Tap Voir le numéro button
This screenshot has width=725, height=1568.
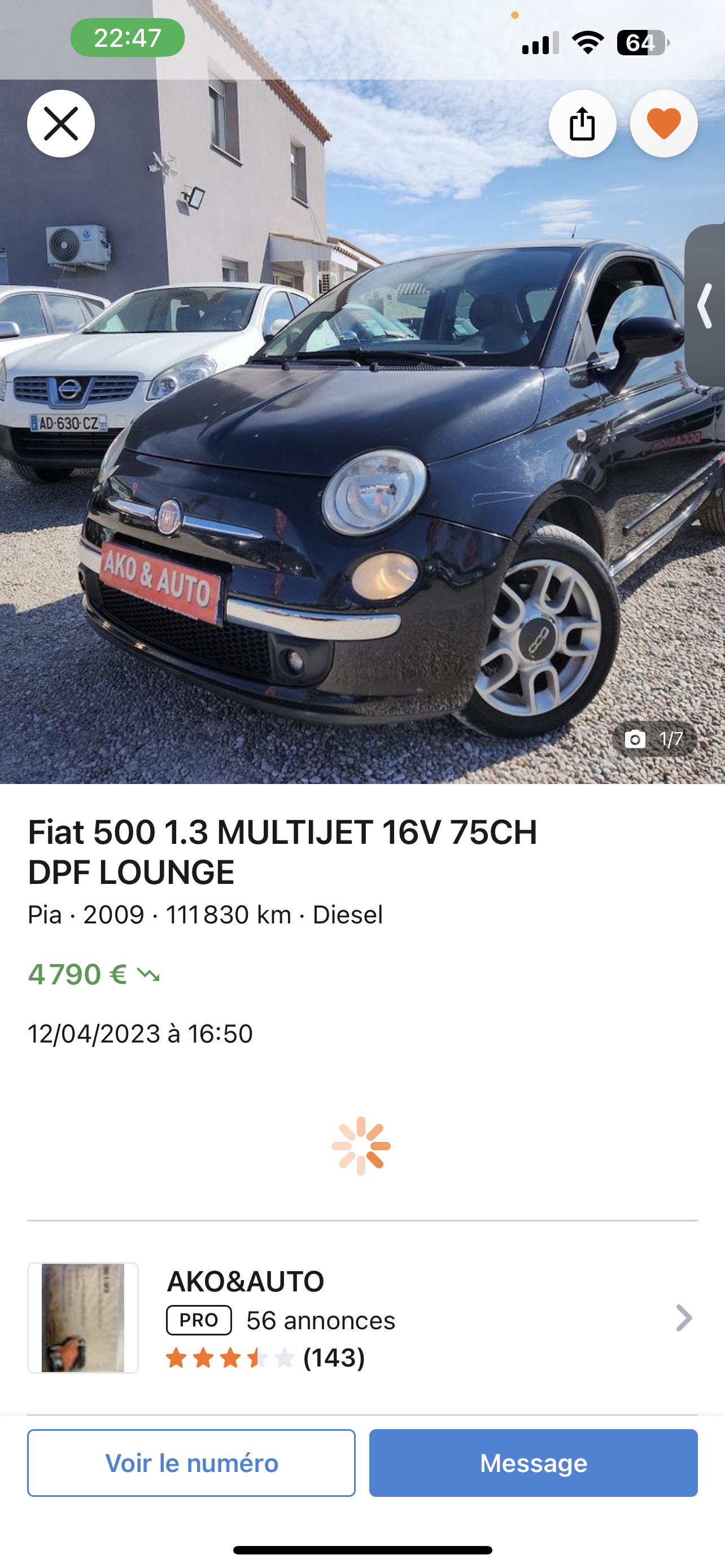191,1462
